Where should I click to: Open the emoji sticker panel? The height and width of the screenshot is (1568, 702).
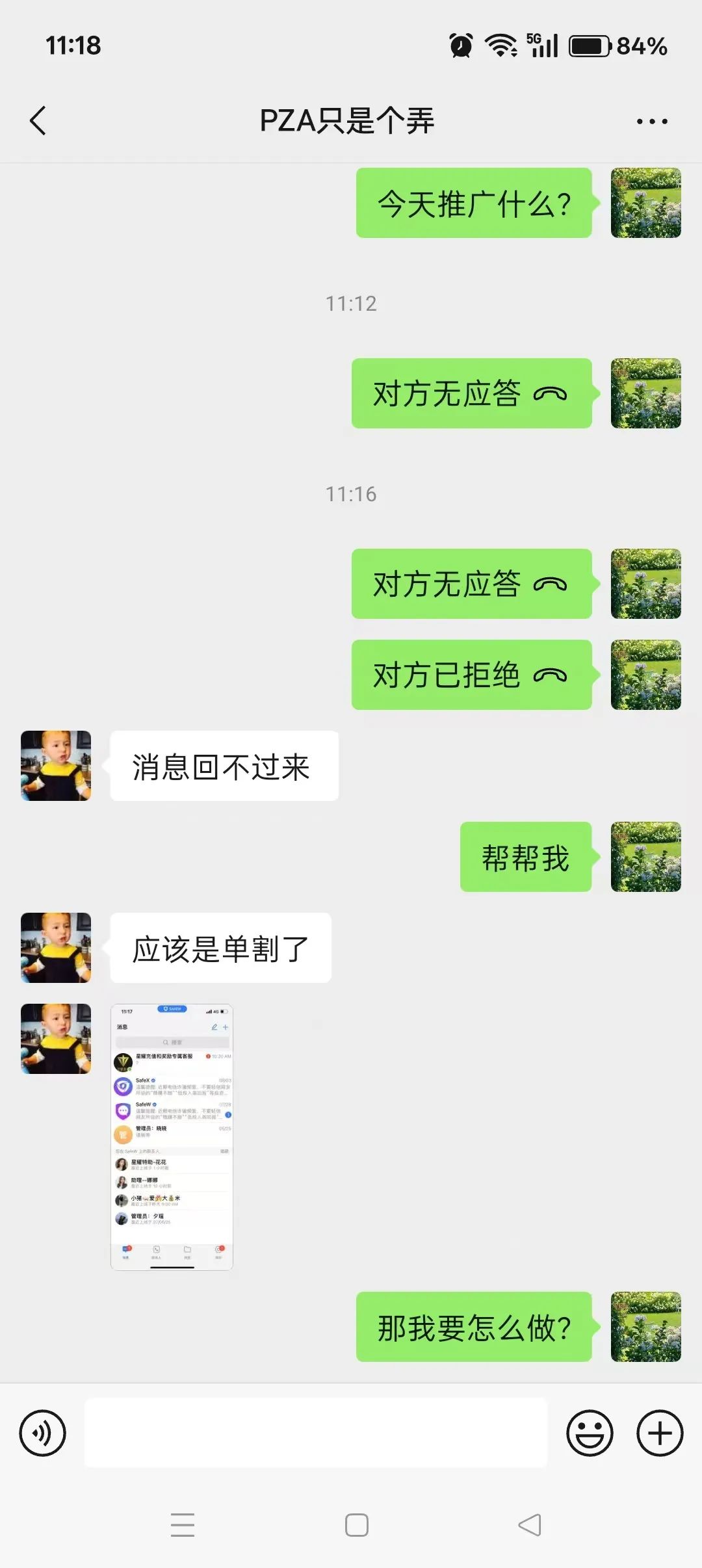pos(590,1433)
